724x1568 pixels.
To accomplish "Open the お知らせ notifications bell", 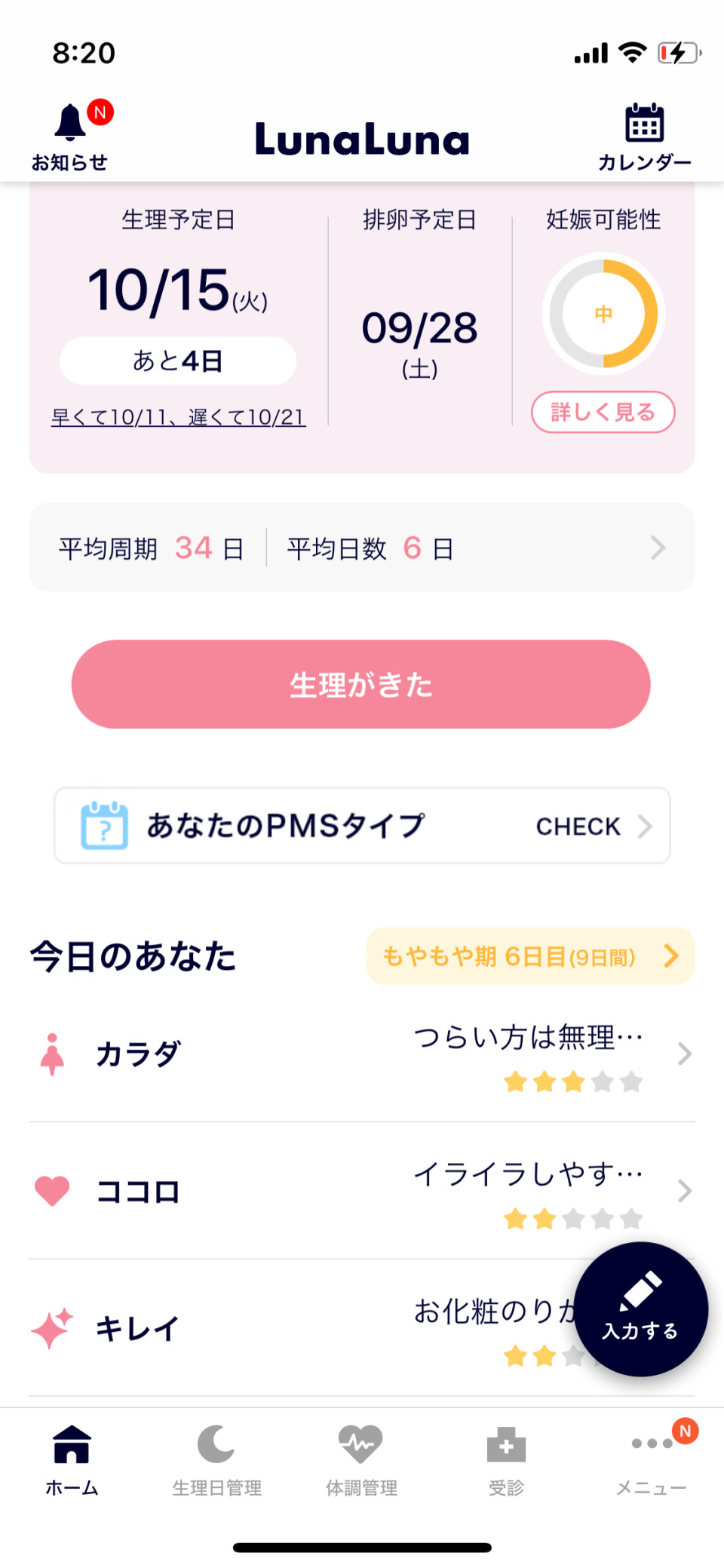I will pos(70,136).
